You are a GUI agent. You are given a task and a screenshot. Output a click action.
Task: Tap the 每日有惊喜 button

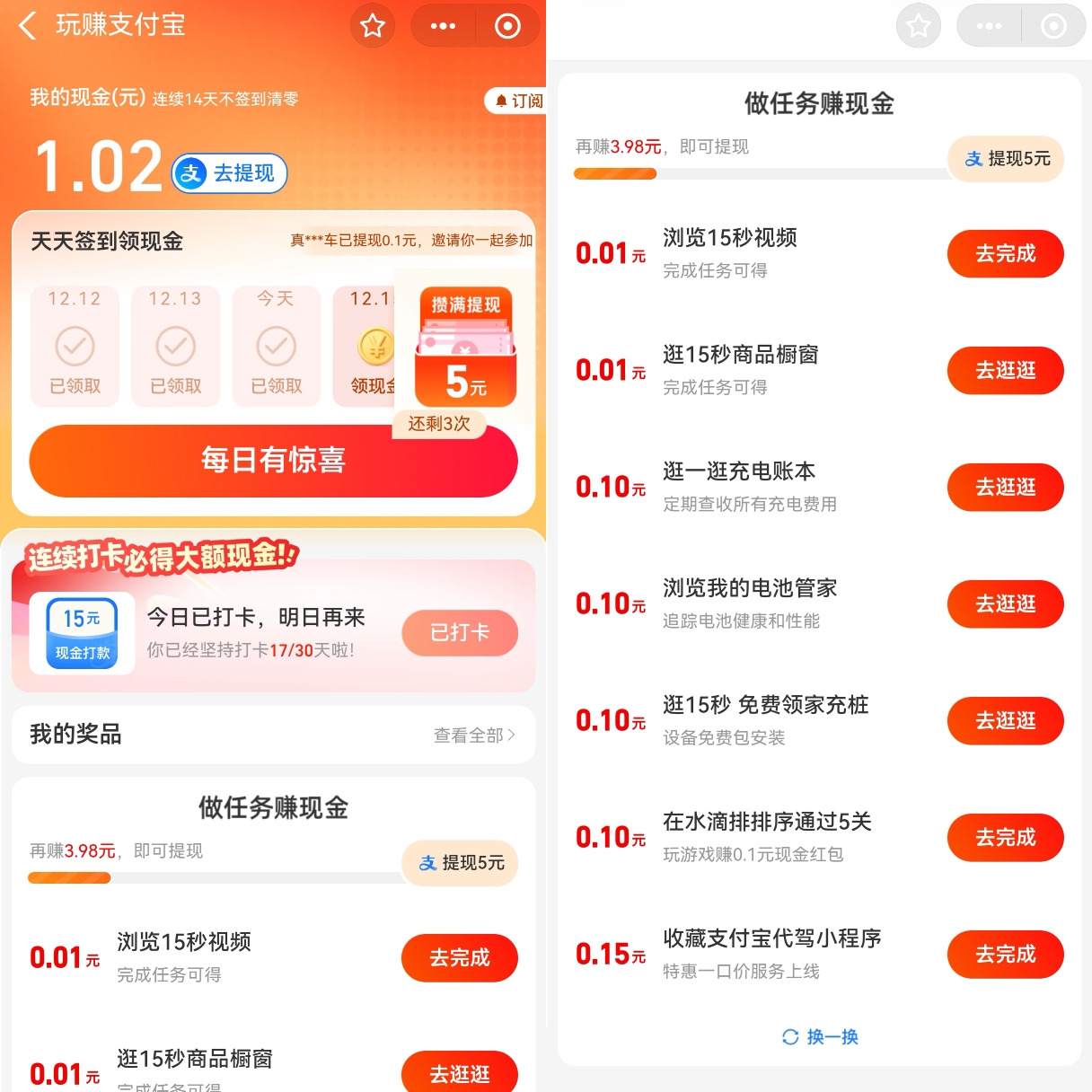273,461
